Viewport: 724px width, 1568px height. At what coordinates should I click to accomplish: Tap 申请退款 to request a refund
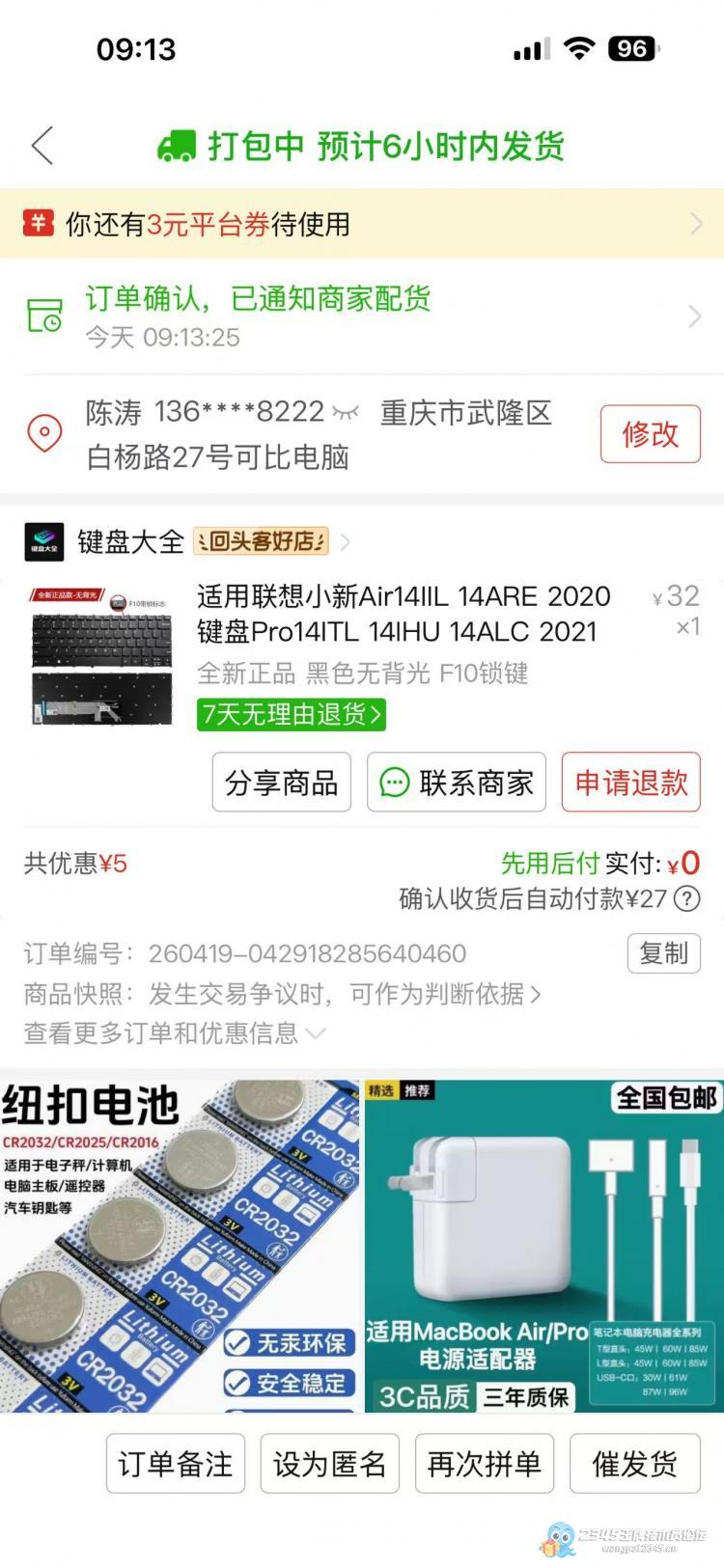(630, 783)
